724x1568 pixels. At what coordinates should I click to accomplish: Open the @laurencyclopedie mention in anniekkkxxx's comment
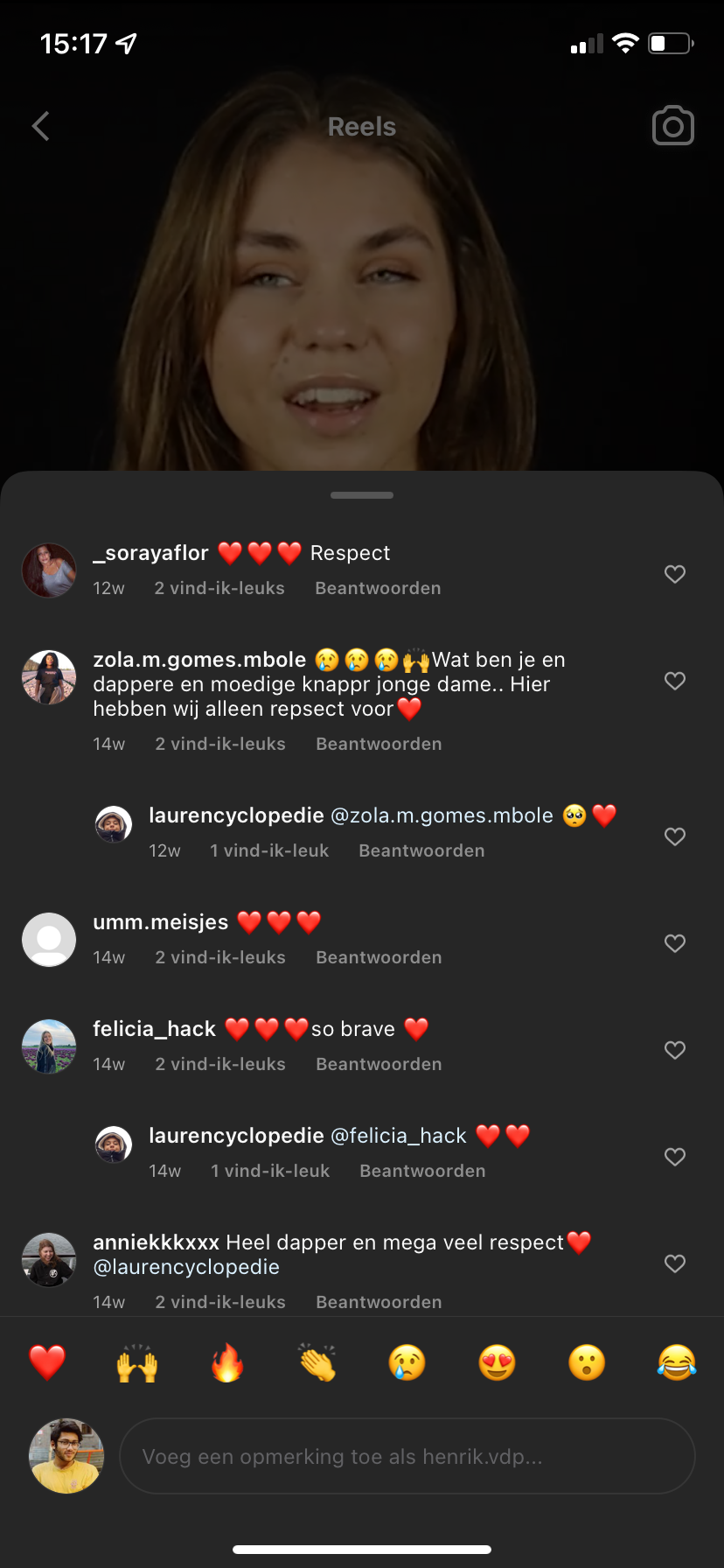(186, 1267)
